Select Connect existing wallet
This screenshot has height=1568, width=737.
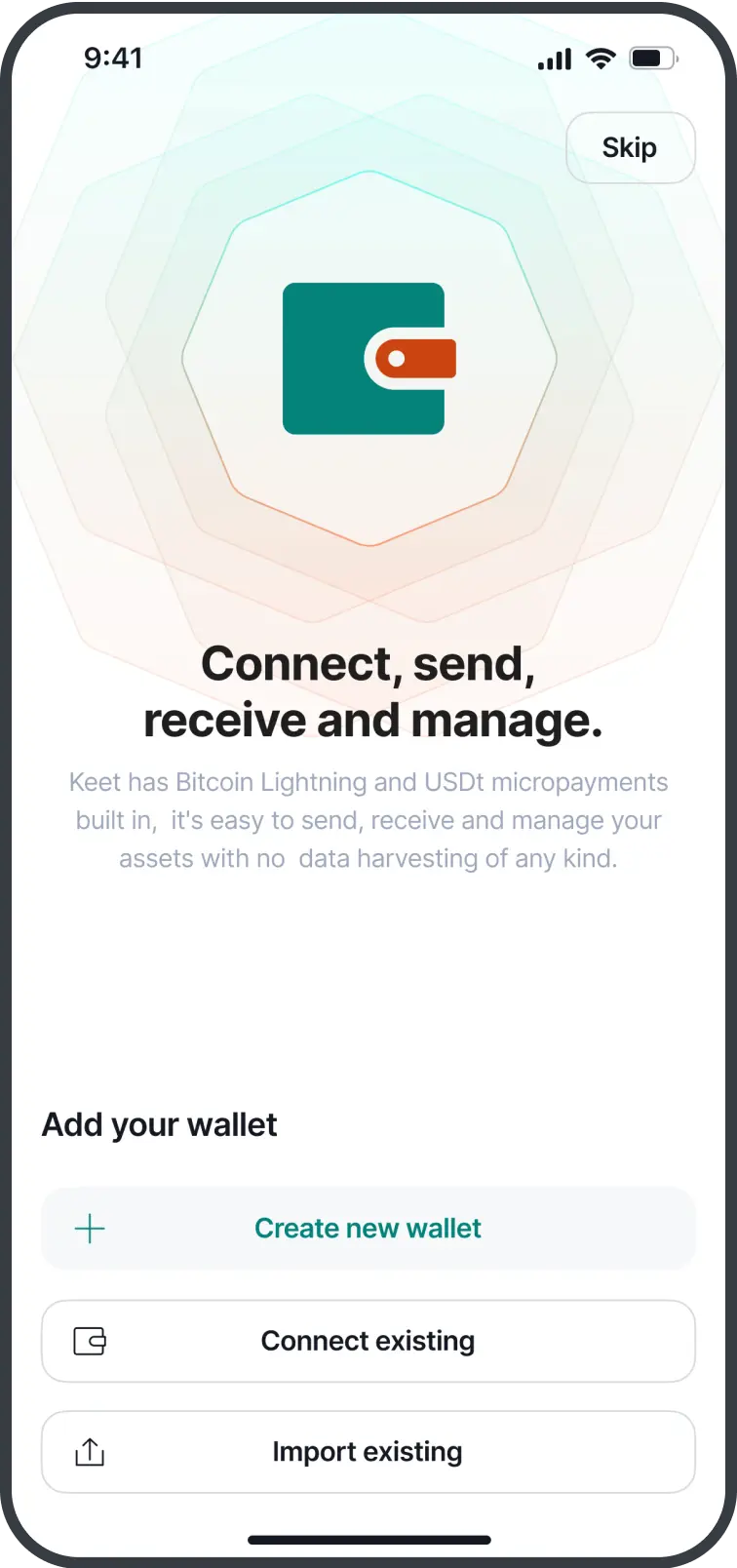(368, 1341)
